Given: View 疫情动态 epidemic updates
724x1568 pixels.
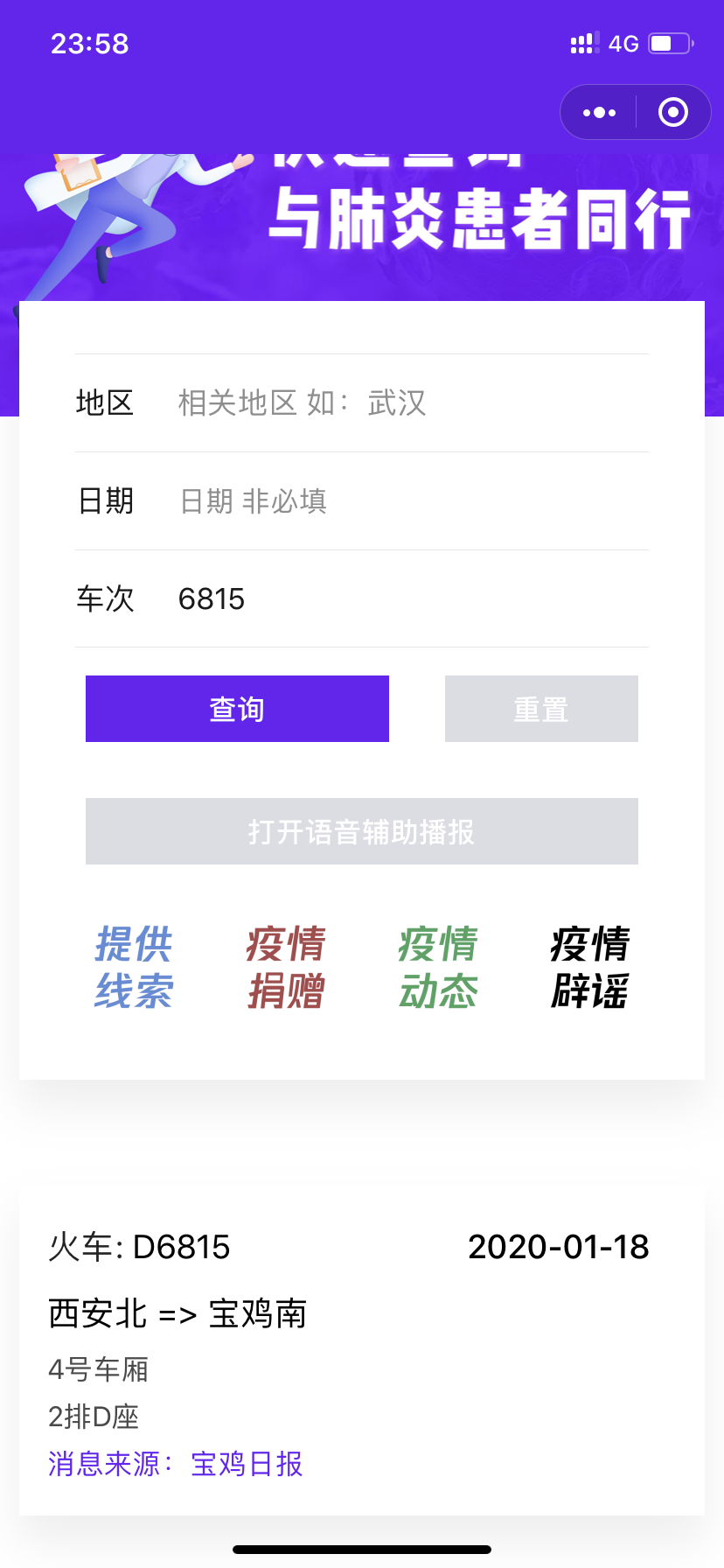Looking at the screenshot, I should coord(438,968).
